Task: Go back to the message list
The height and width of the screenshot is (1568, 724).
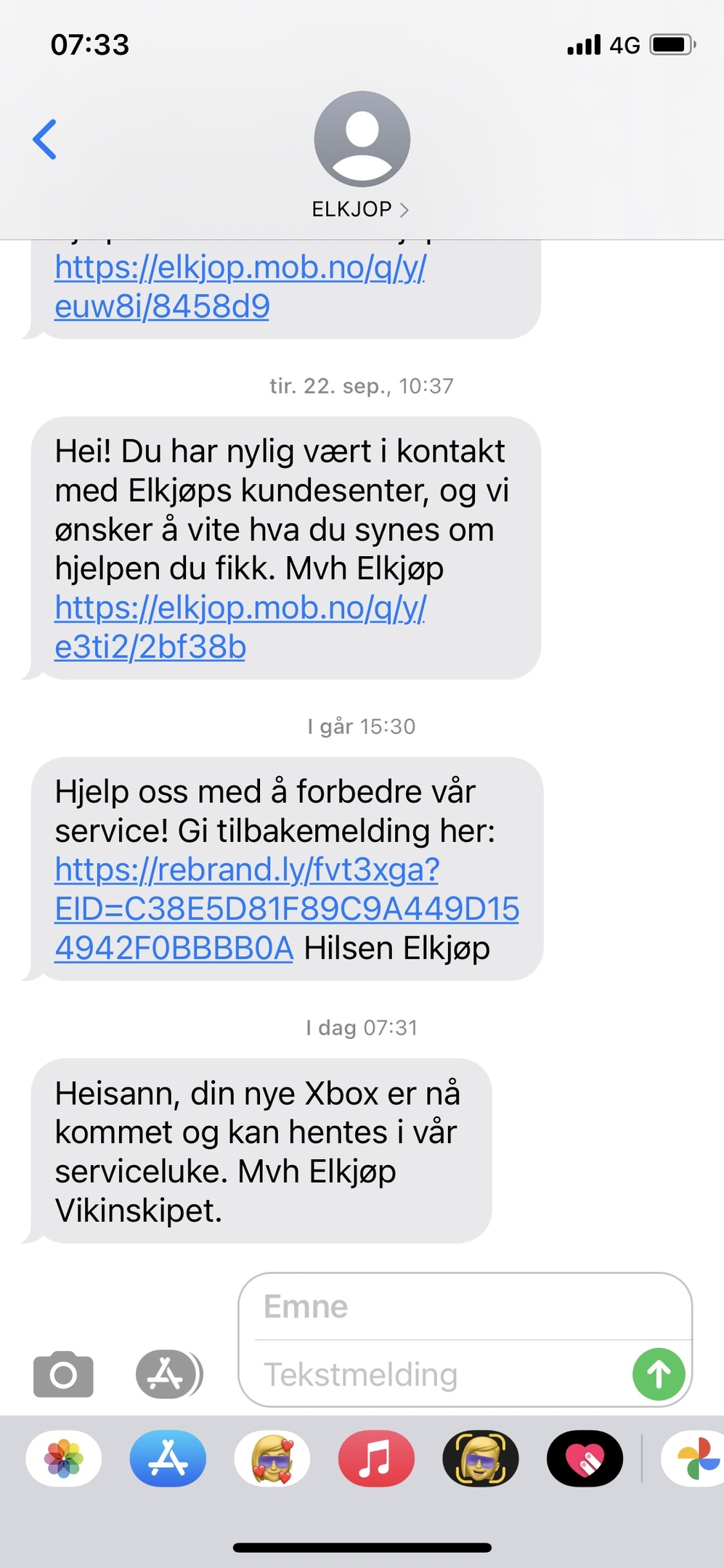Action: click(x=45, y=139)
